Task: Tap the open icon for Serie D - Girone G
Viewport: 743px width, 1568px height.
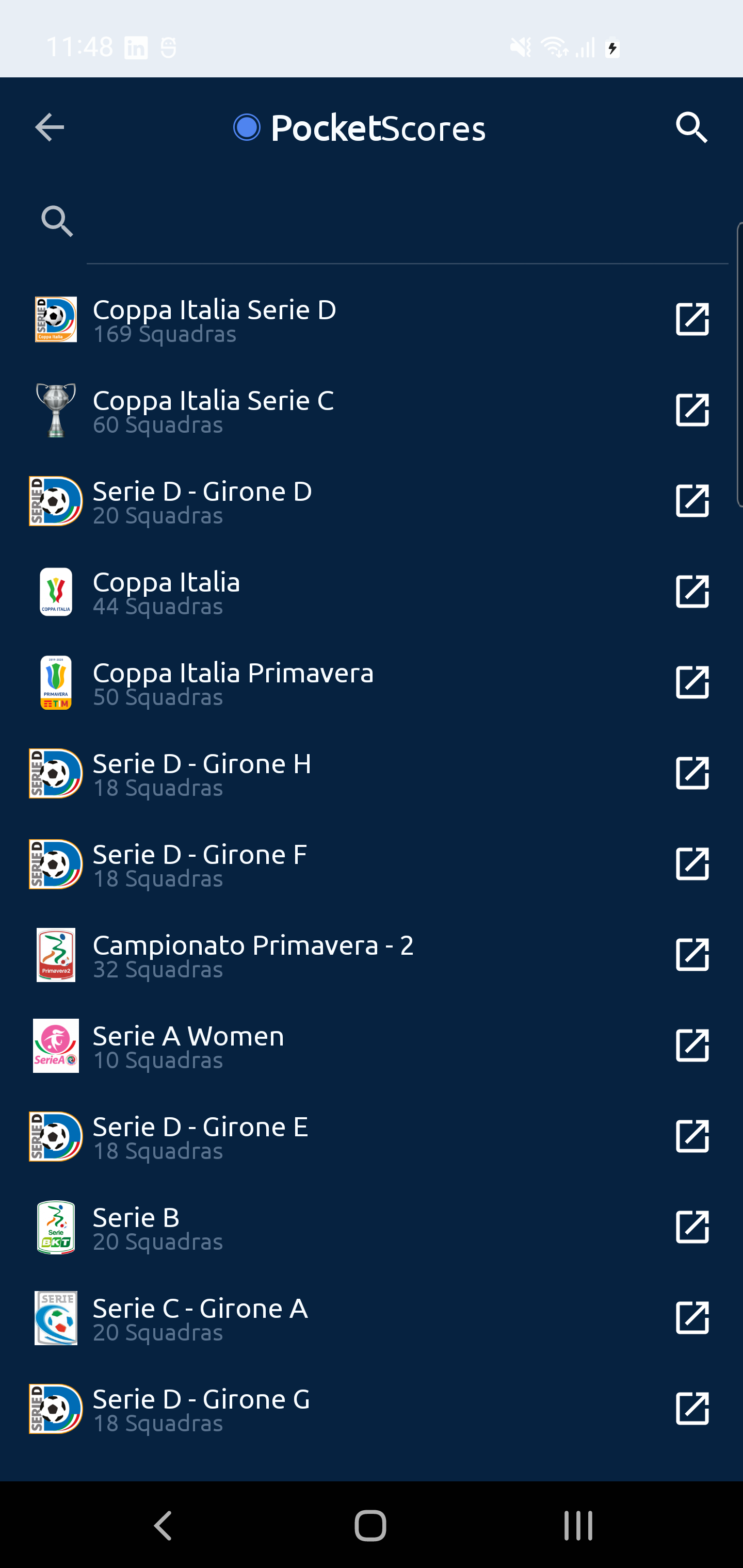Action: pos(692,1408)
